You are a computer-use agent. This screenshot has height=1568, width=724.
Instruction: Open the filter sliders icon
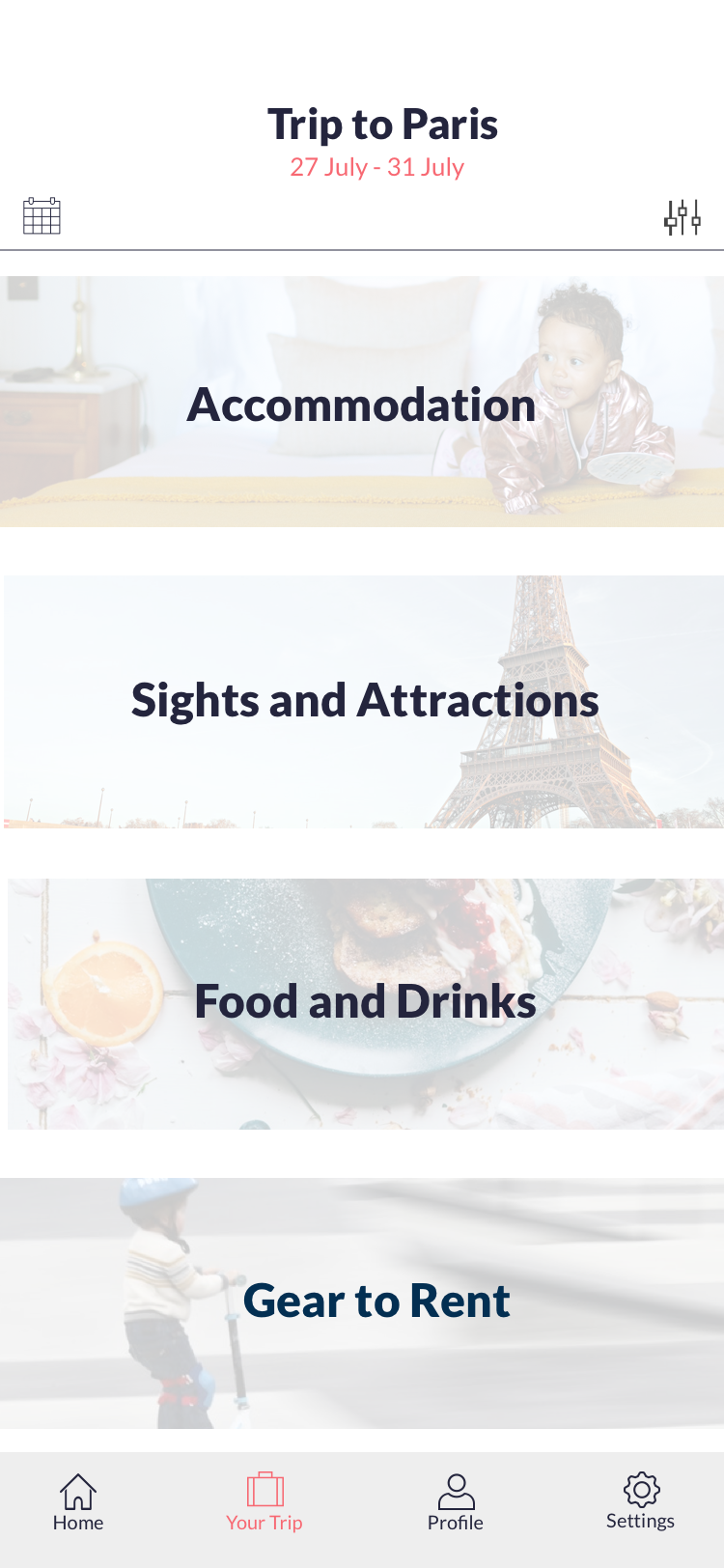tap(682, 217)
